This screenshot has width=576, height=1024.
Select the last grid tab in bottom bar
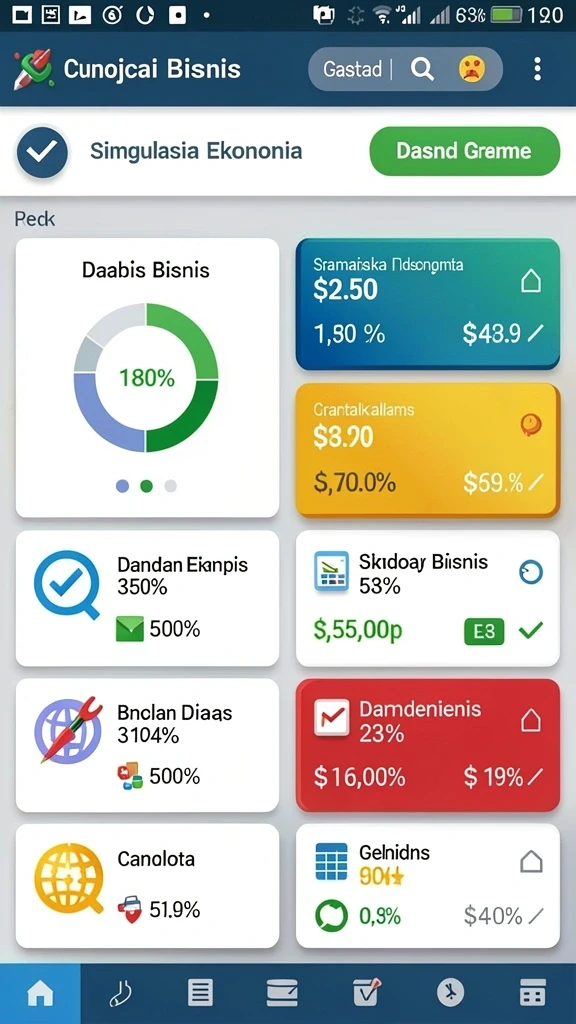pyautogui.click(x=532, y=993)
